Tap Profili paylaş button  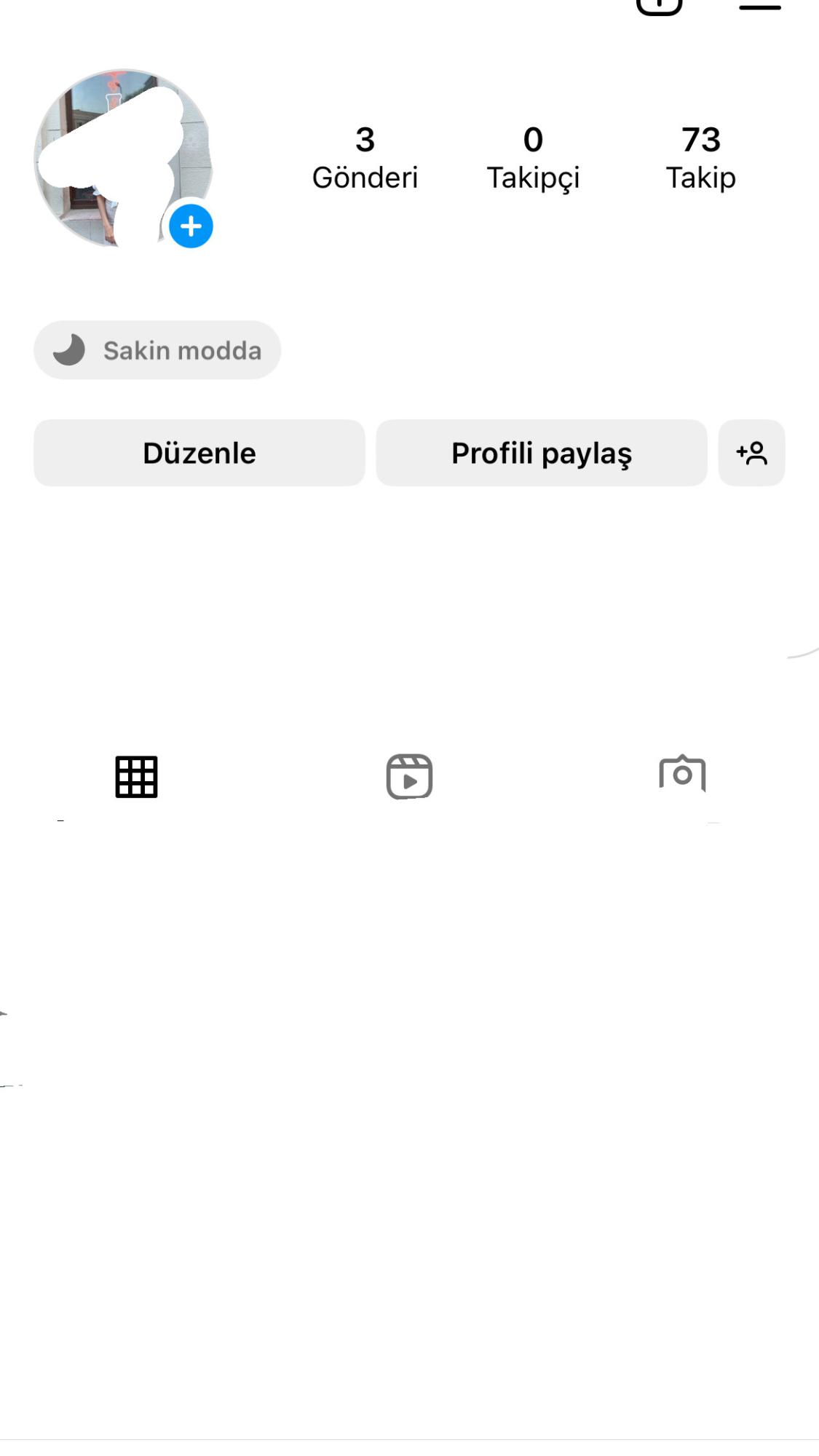[541, 453]
